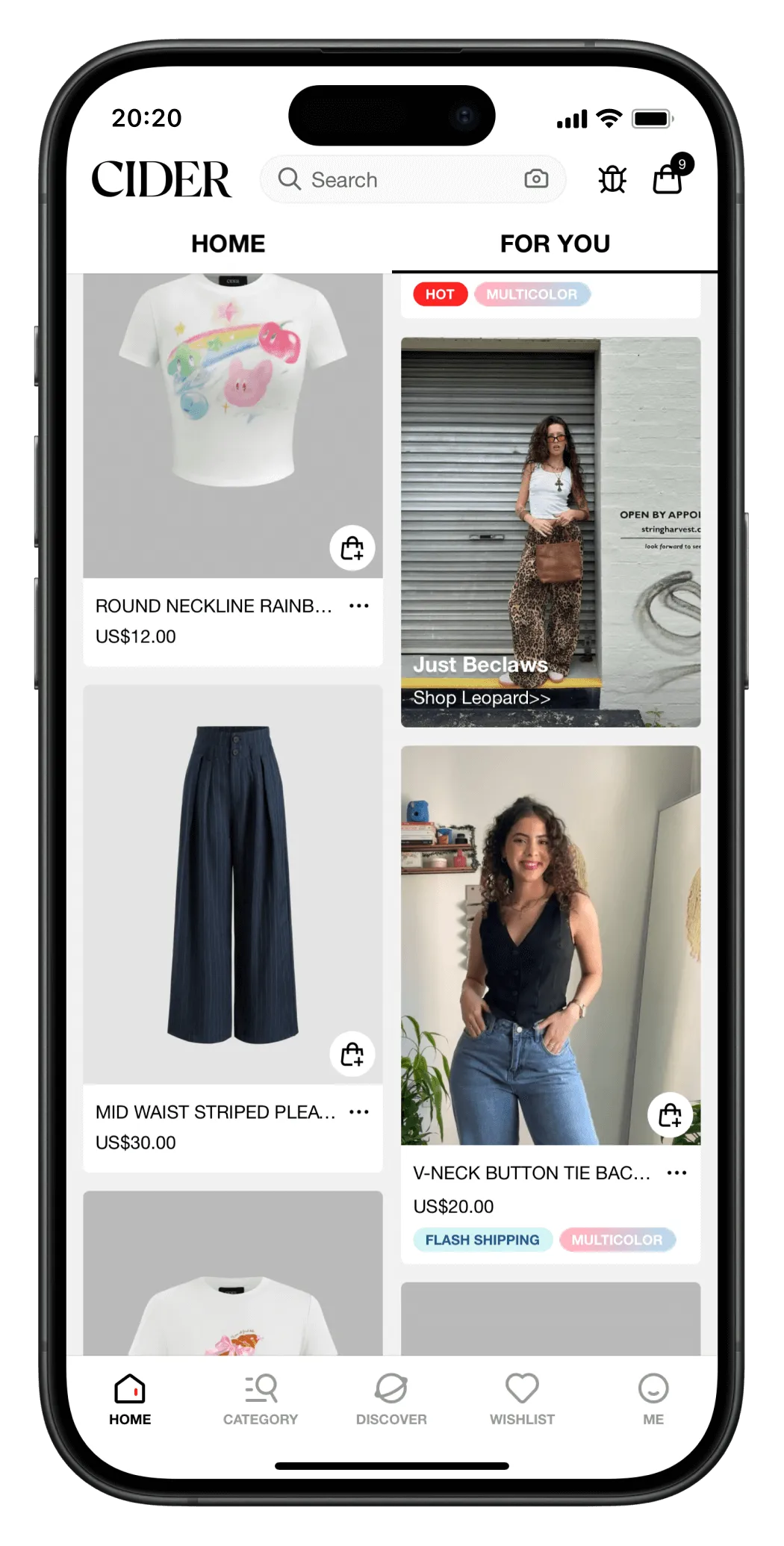View the Mid Waist Striped pants product
Screen dimensions: 784x1546
point(233,885)
